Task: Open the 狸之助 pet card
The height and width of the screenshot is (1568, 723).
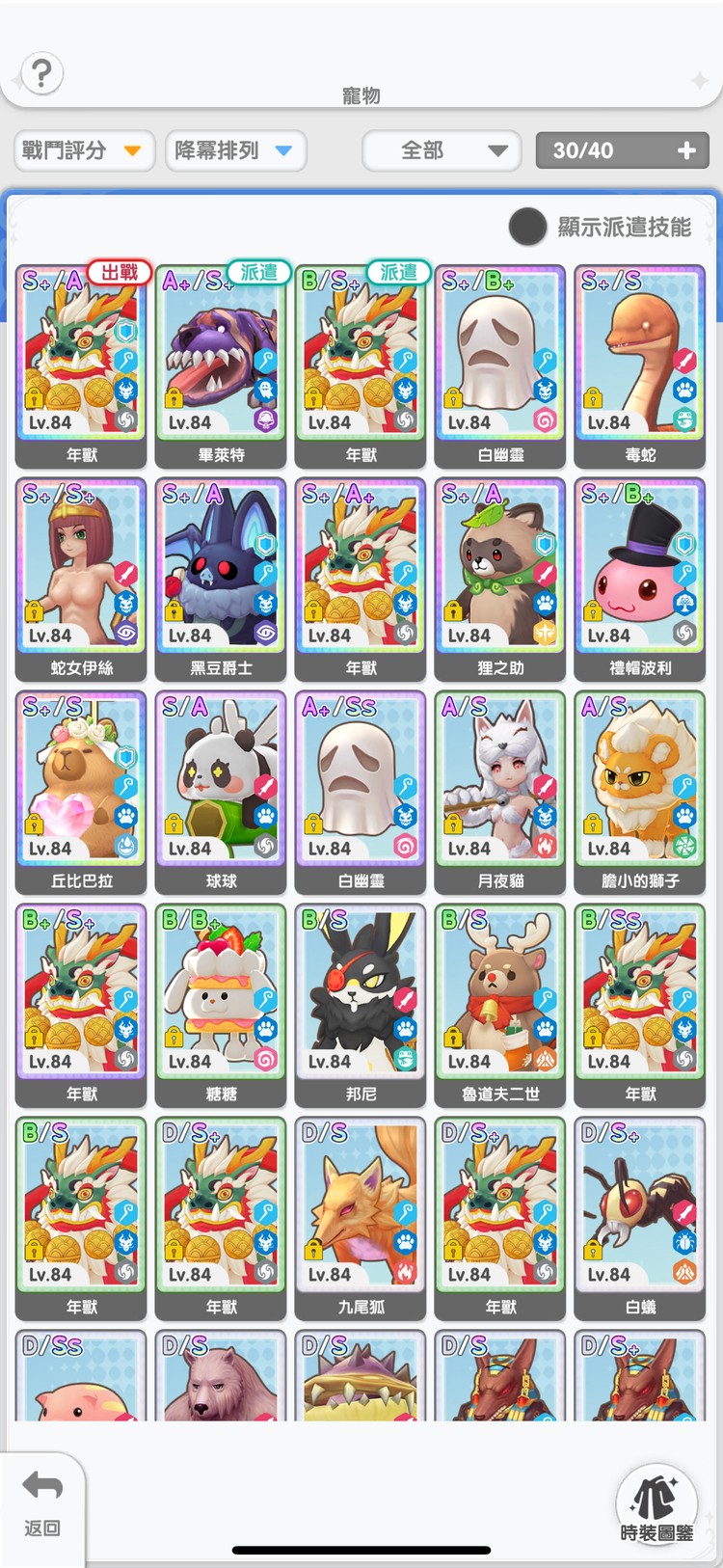Action: [x=499, y=579]
